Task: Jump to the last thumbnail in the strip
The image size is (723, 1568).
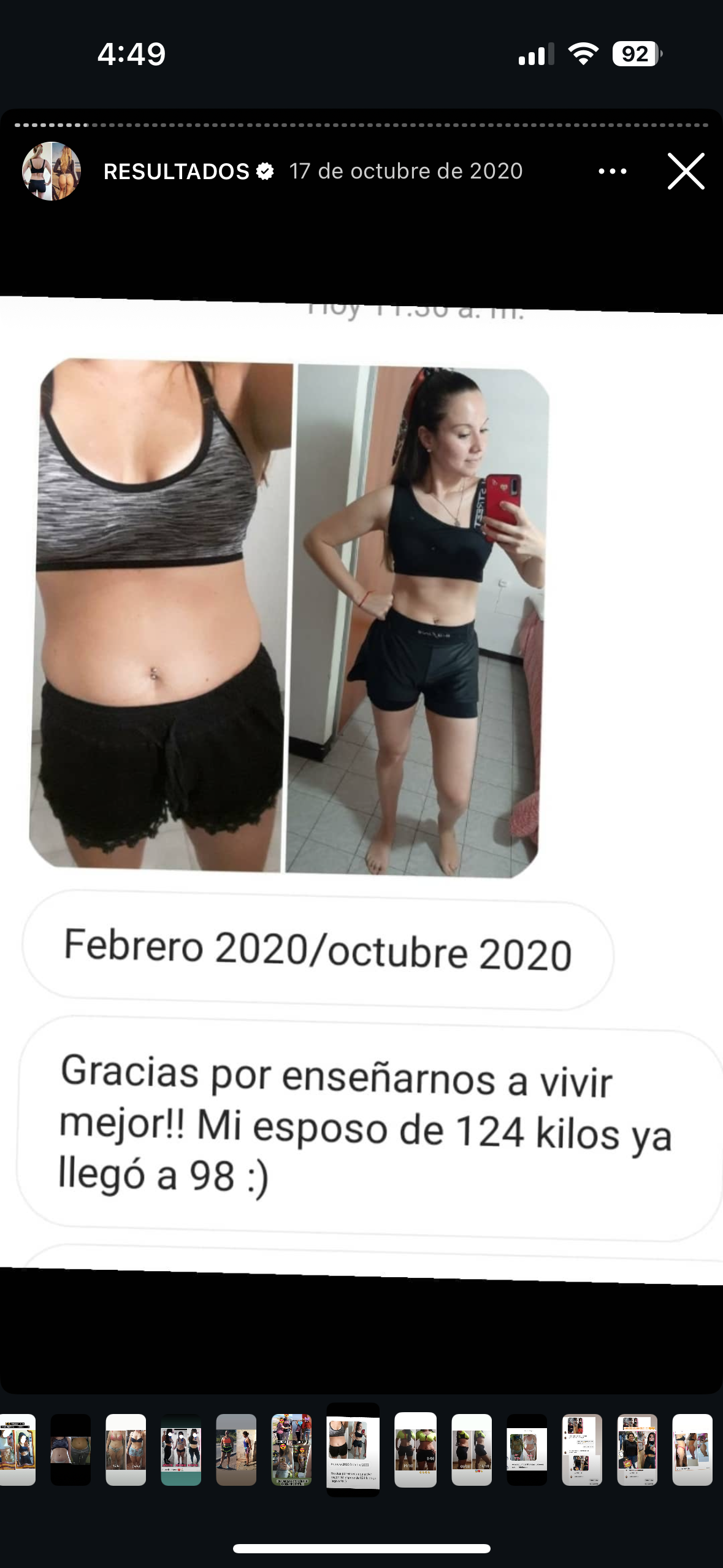Action: [692, 1450]
